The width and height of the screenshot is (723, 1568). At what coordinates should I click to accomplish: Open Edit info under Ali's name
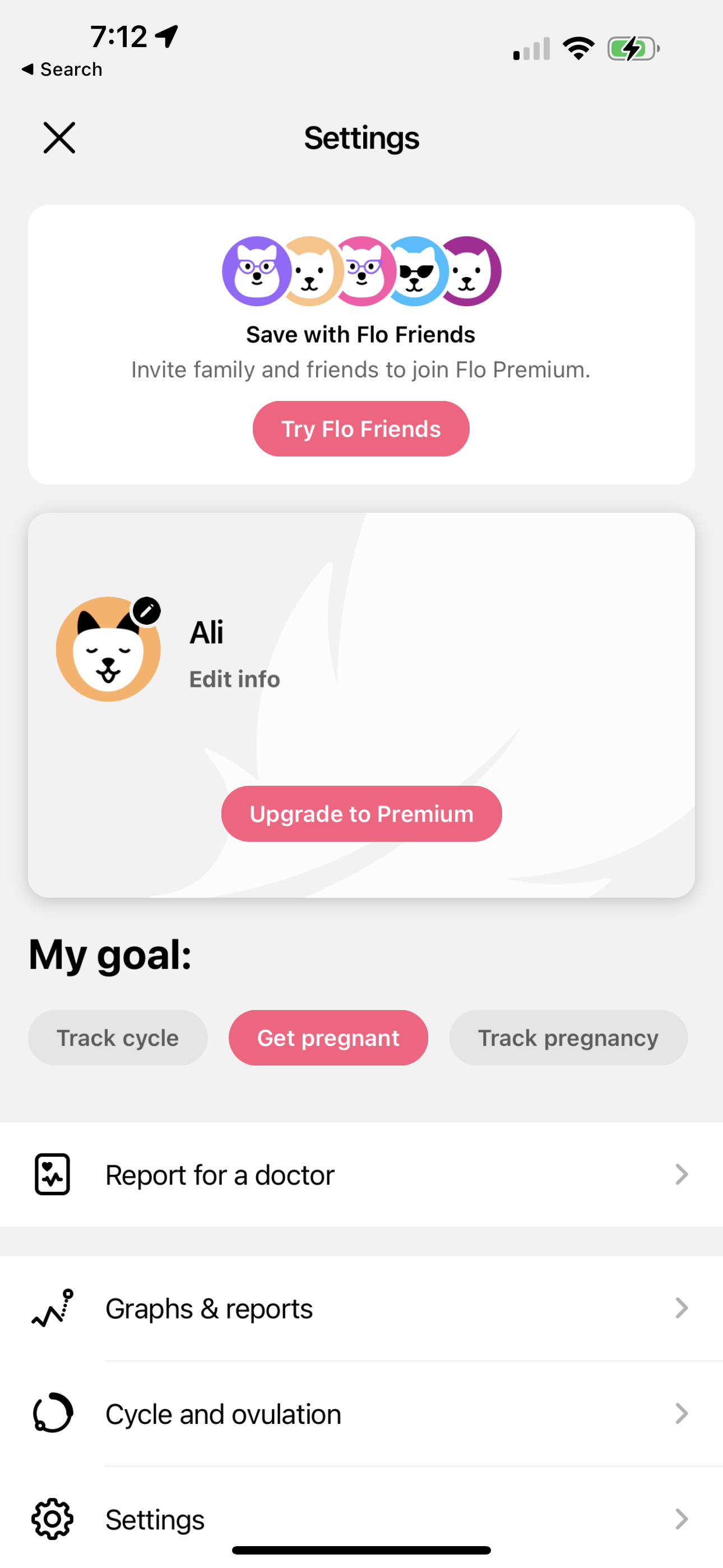click(234, 679)
